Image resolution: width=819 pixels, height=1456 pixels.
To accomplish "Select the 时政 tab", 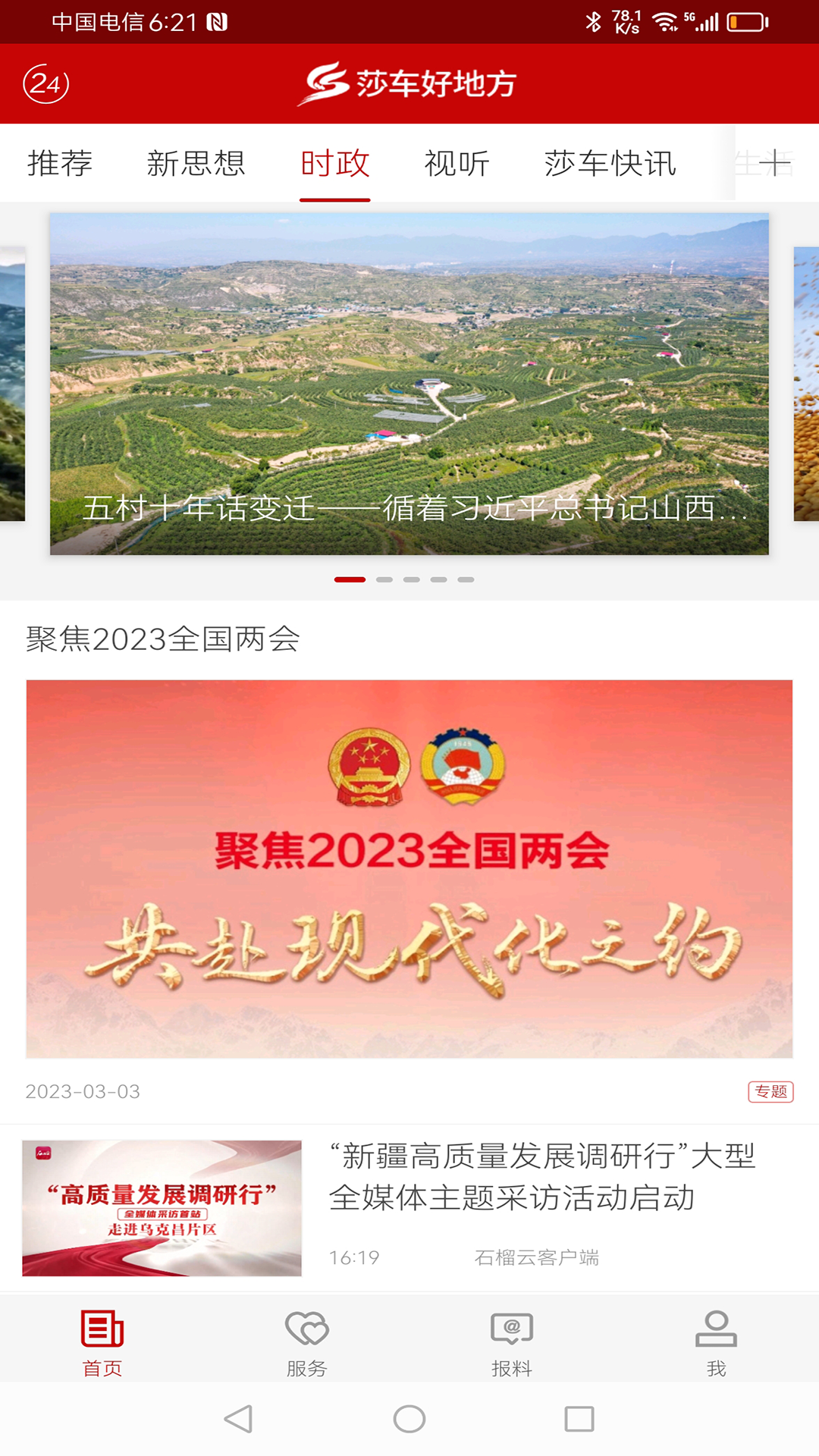I will click(x=334, y=163).
